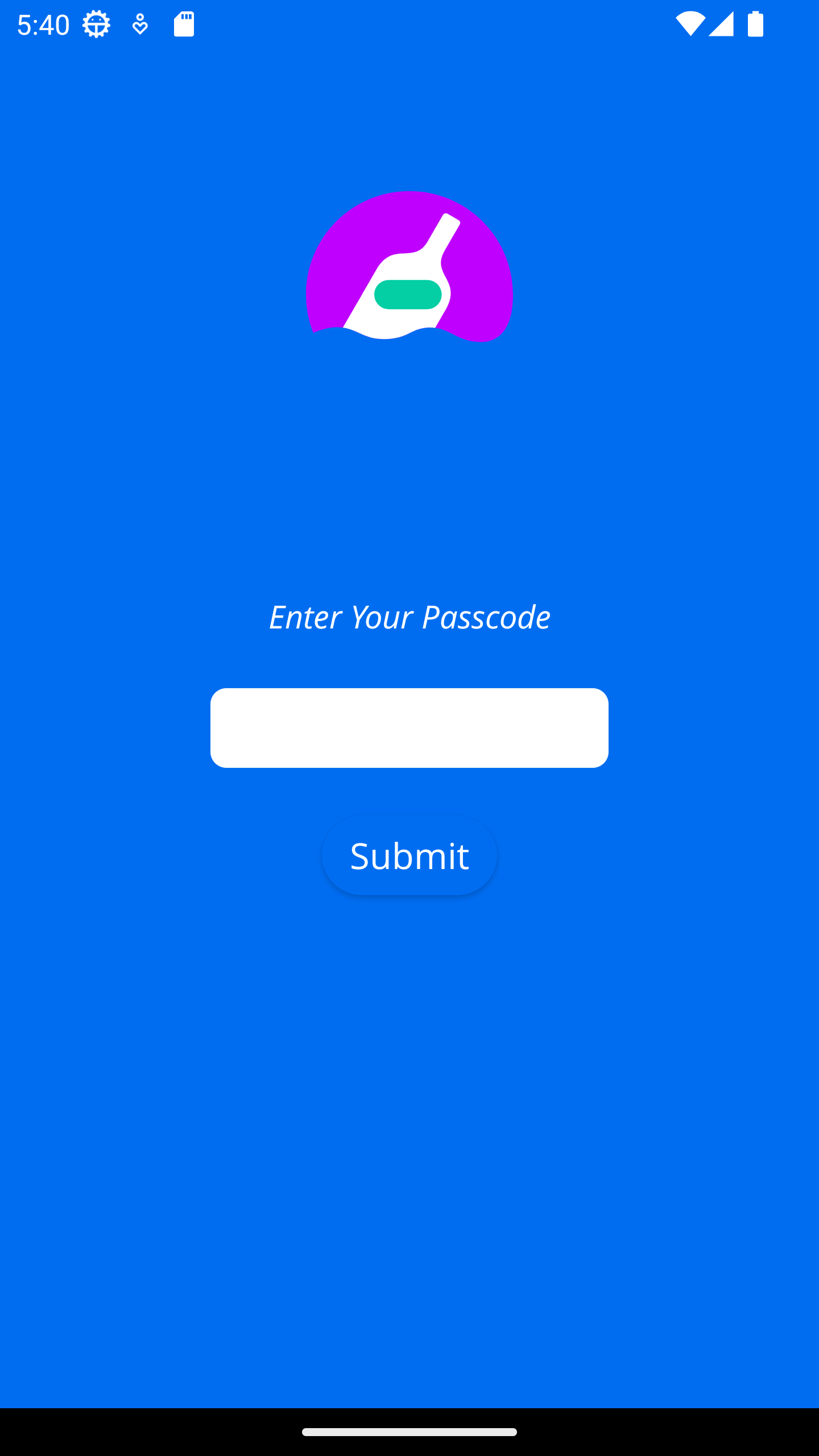Tap the Submit button

click(x=409, y=855)
